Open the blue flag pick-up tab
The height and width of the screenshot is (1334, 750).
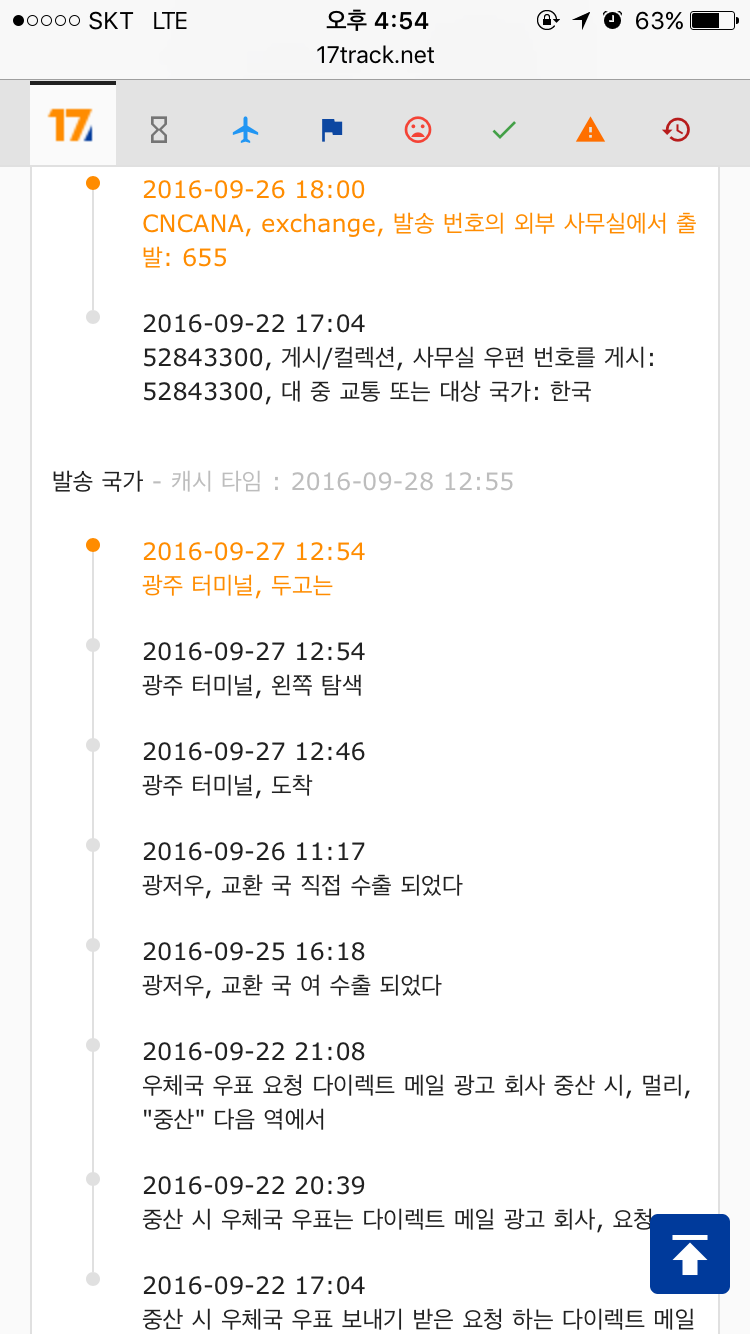point(331,129)
